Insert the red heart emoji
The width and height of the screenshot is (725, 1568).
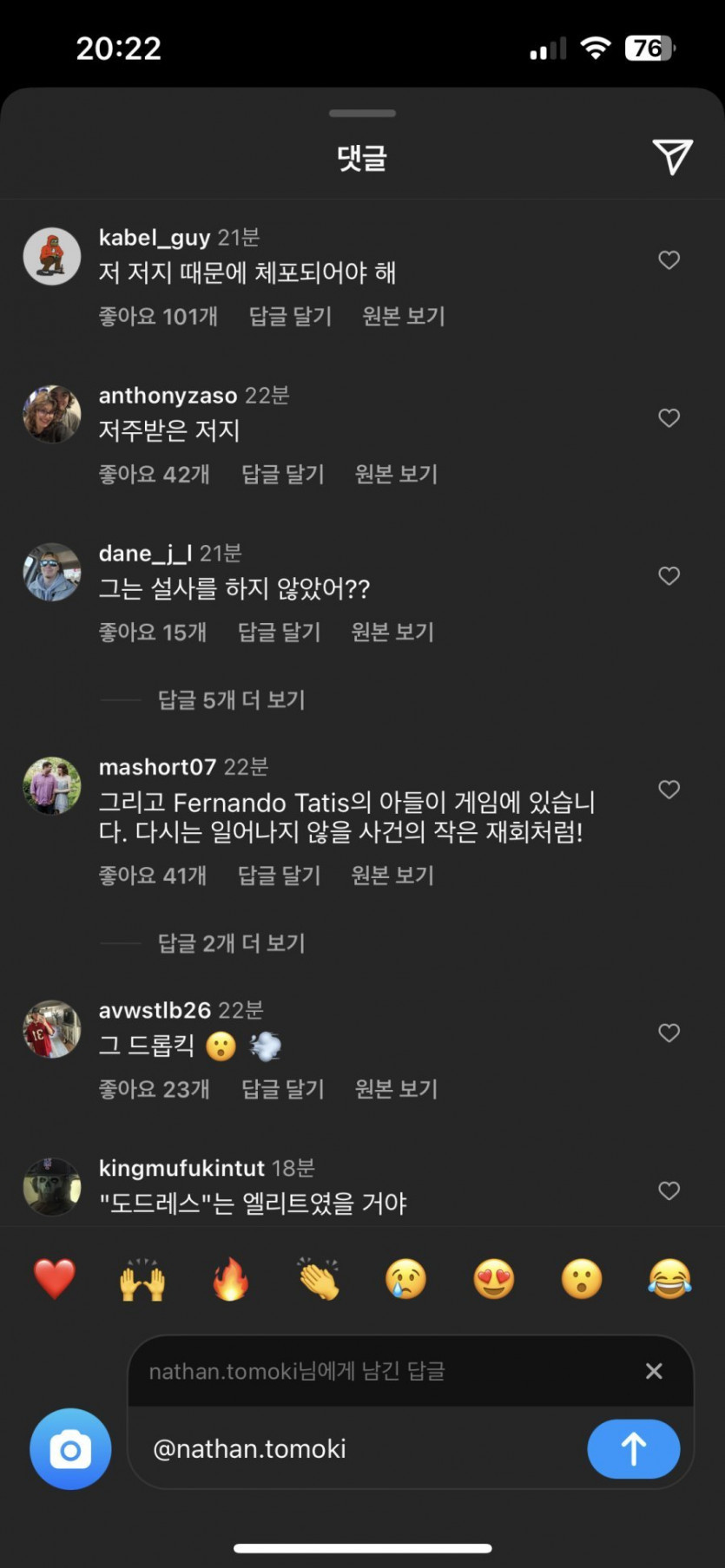coord(55,1279)
